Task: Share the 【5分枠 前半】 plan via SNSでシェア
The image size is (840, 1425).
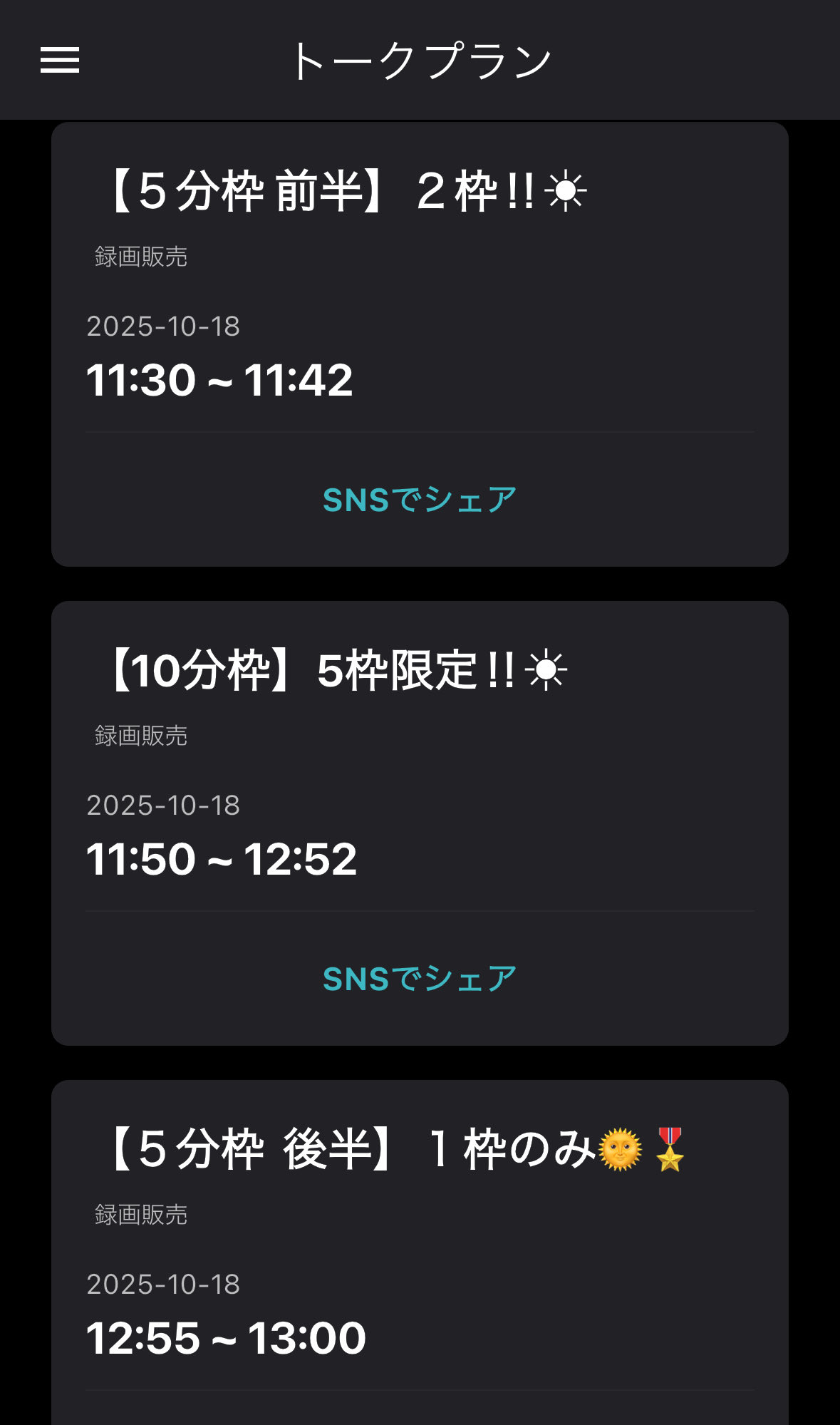Action: point(420,500)
